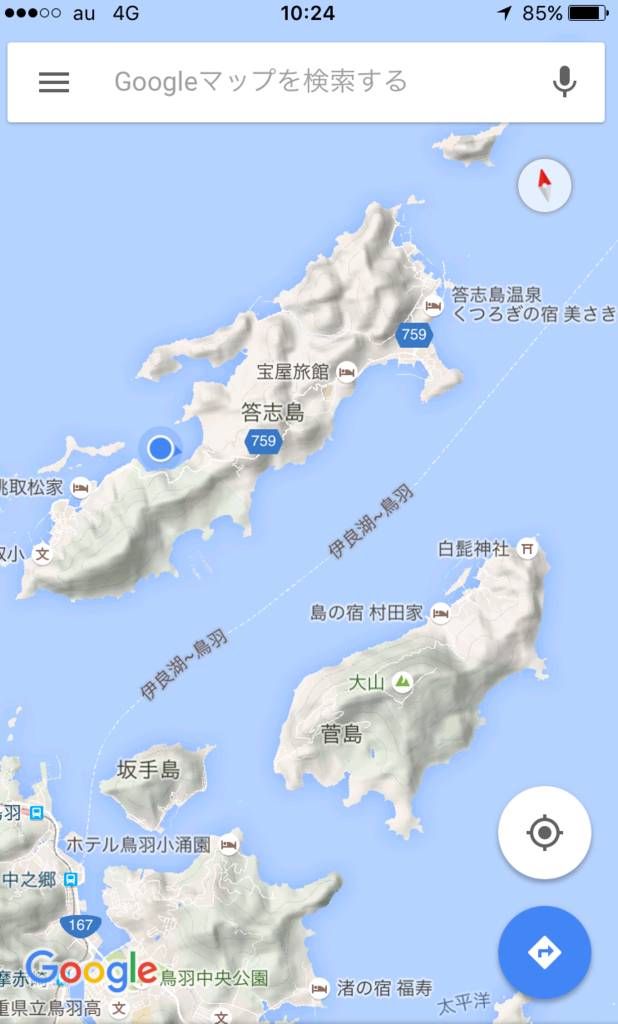Viewport: 618px width, 1024px height.
Task: Select the 中之郷 station marker
Action: click(x=71, y=880)
